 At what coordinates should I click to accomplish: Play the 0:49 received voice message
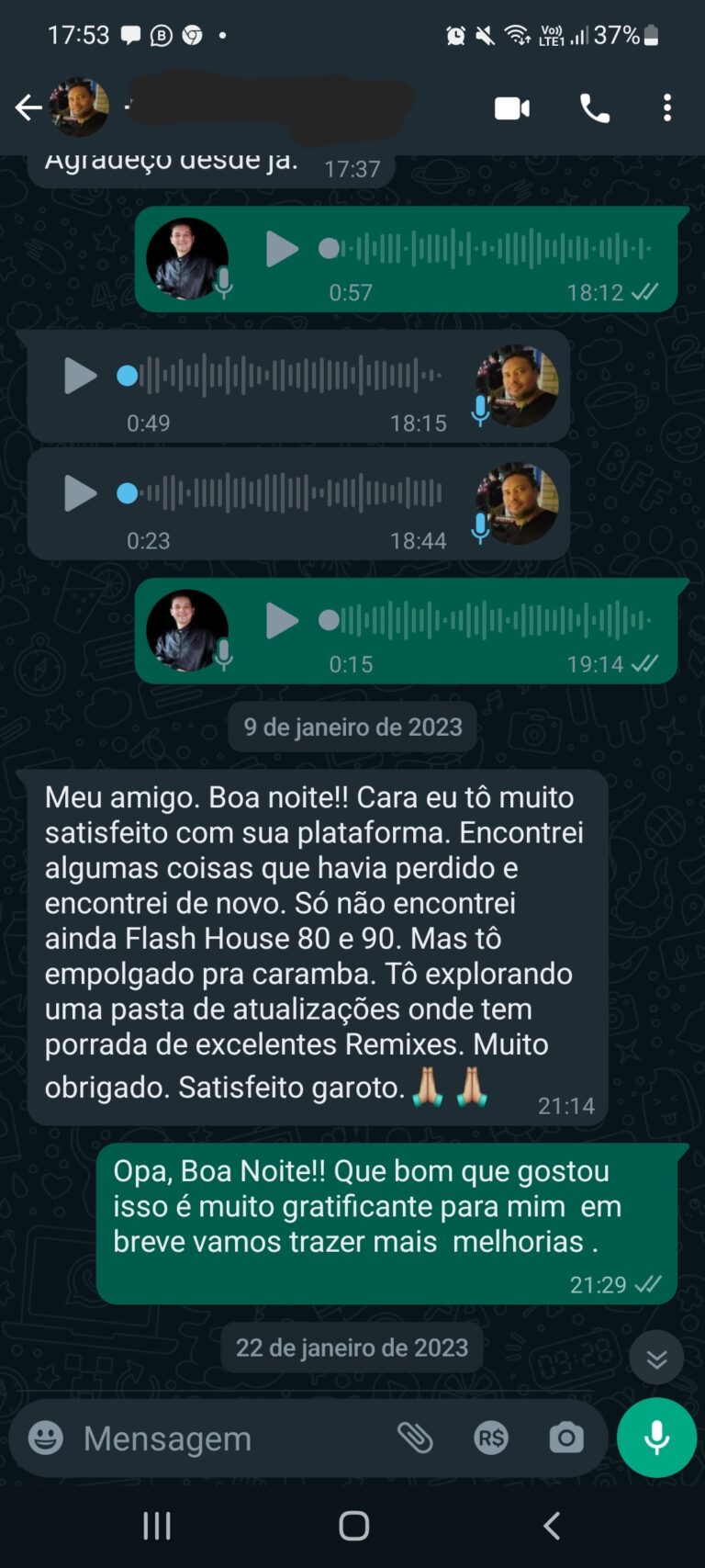79,377
